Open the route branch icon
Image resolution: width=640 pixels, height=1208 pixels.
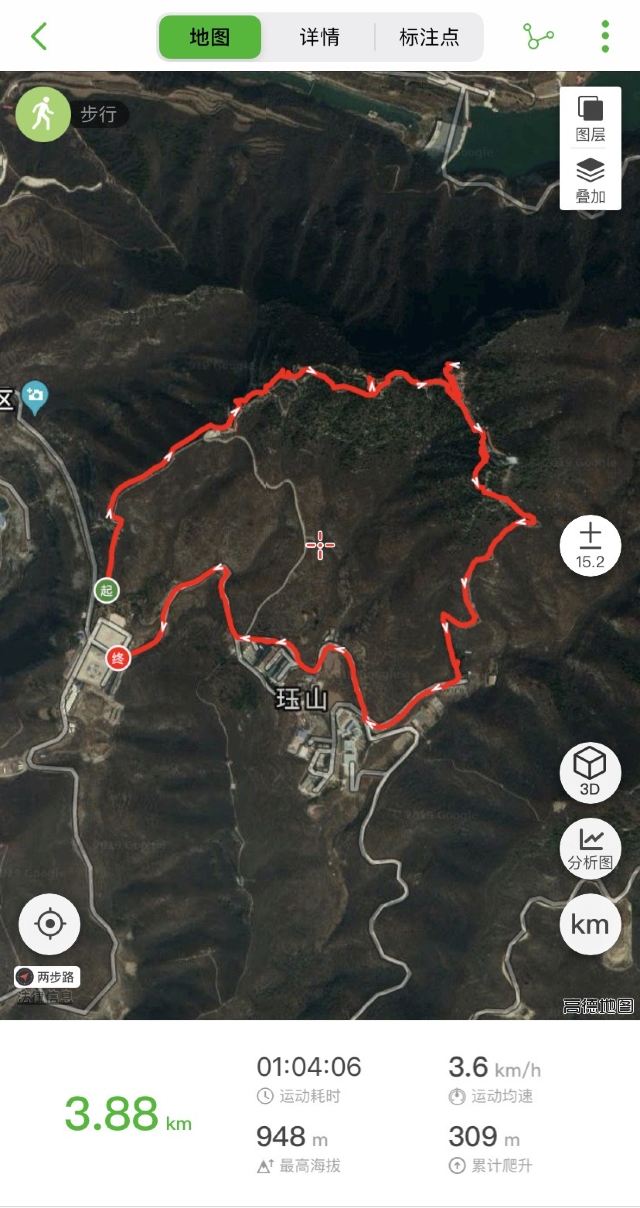pos(538,37)
